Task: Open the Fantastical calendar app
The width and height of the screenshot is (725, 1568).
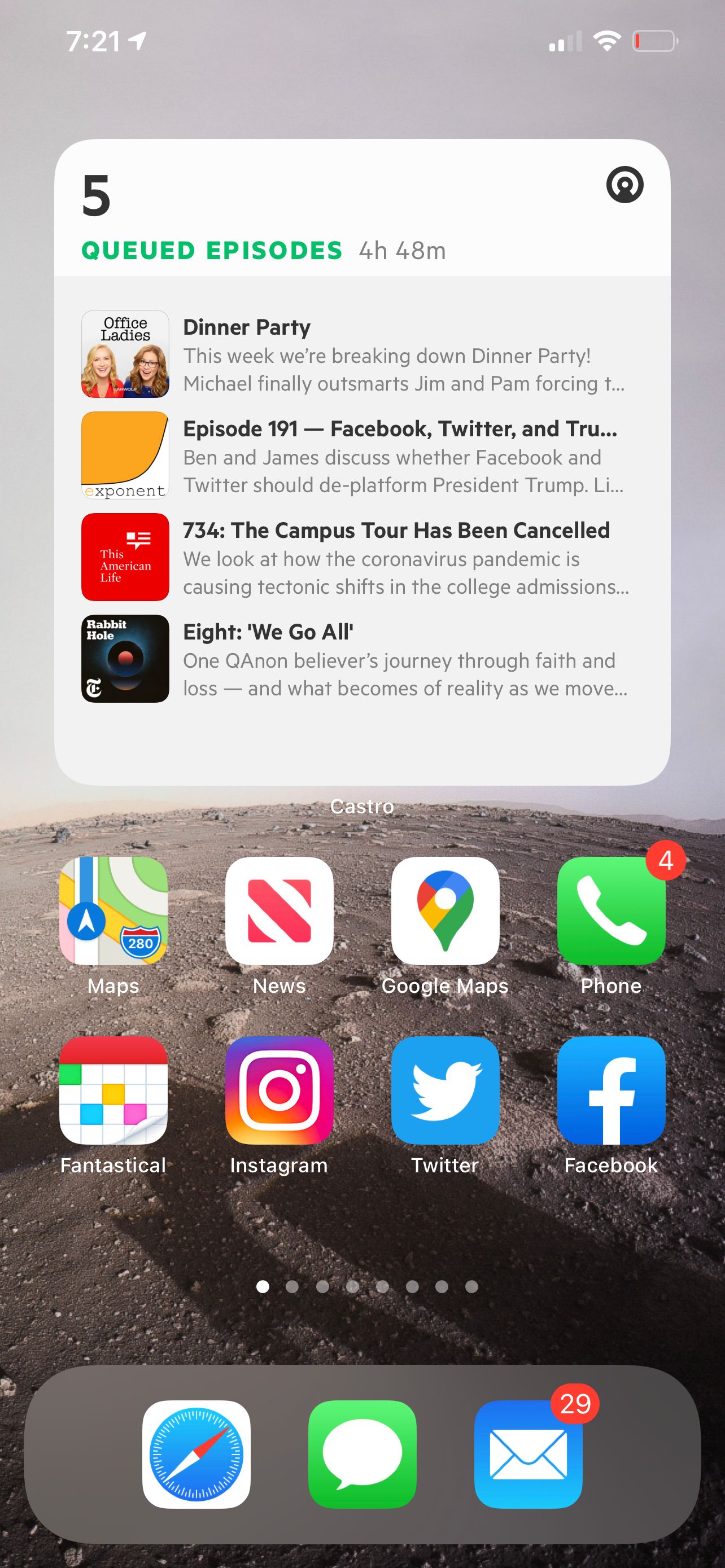Action: coord(113,1090)
